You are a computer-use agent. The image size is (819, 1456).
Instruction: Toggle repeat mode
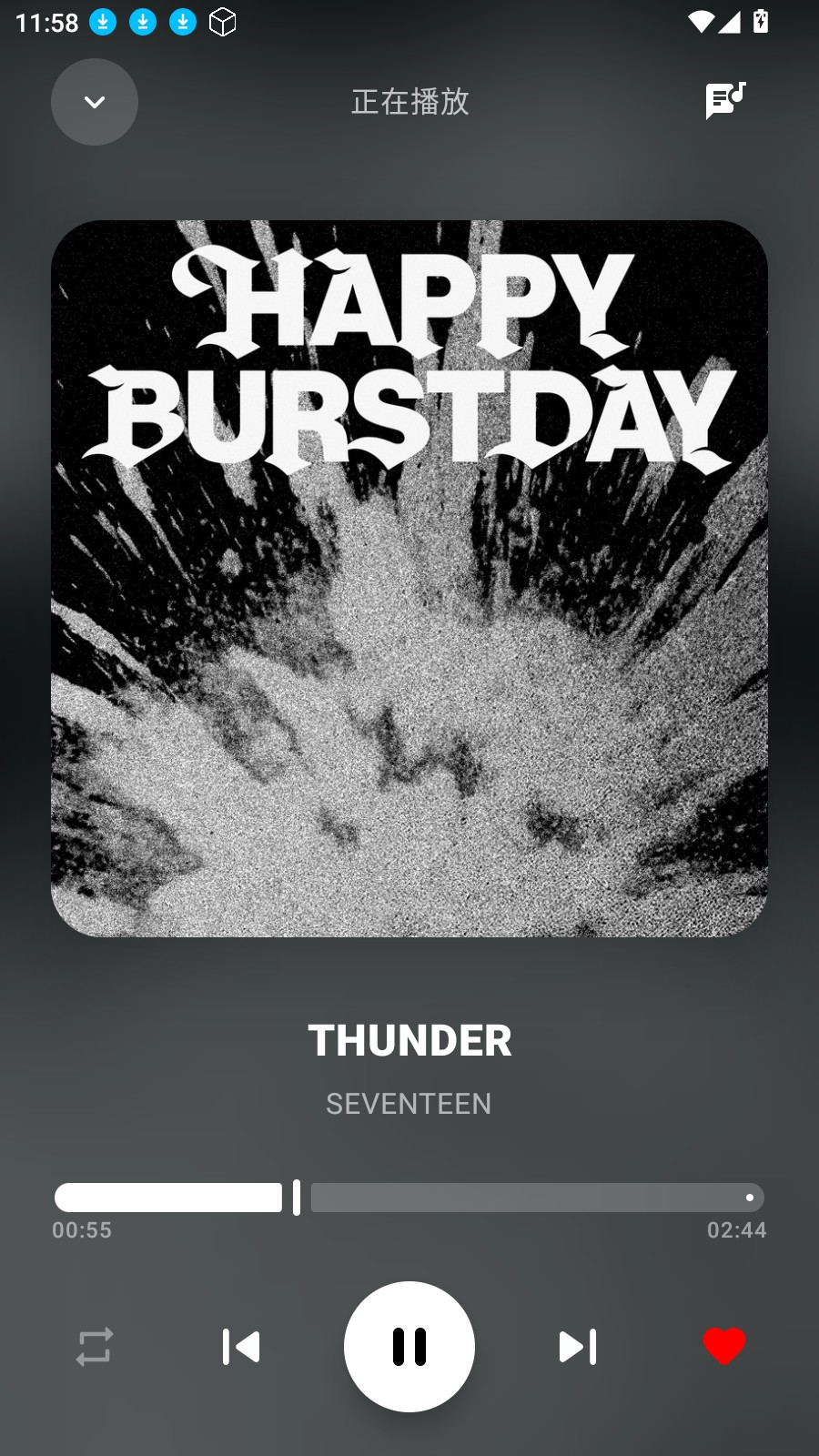point(95,1347)
